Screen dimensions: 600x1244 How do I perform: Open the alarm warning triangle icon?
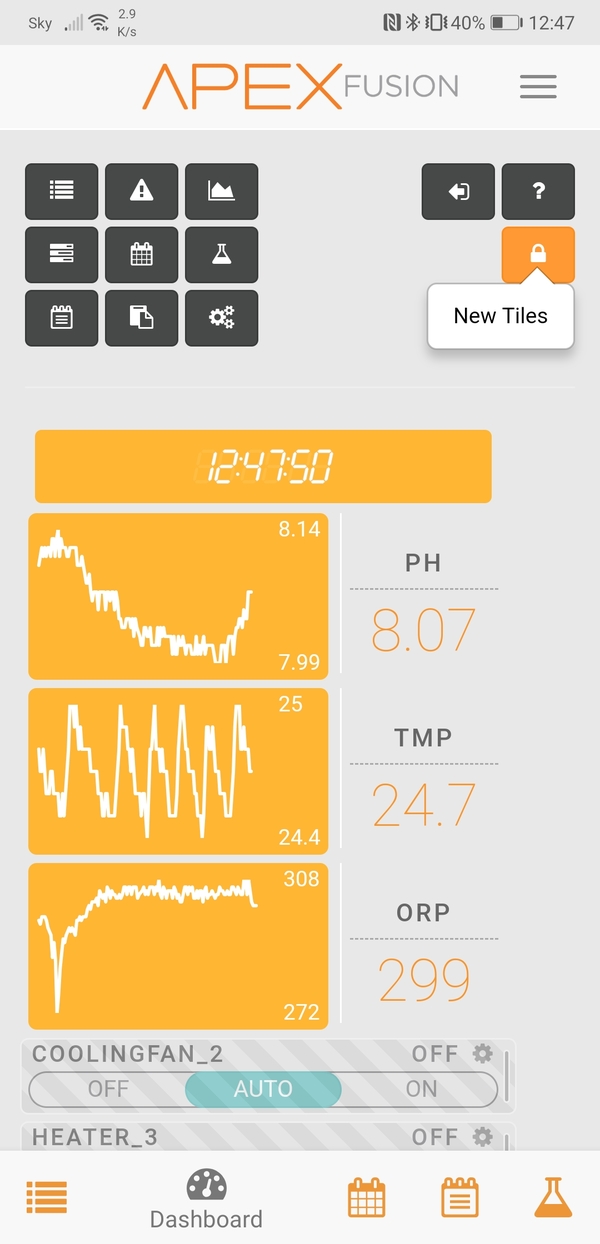[x=142, y=191]
